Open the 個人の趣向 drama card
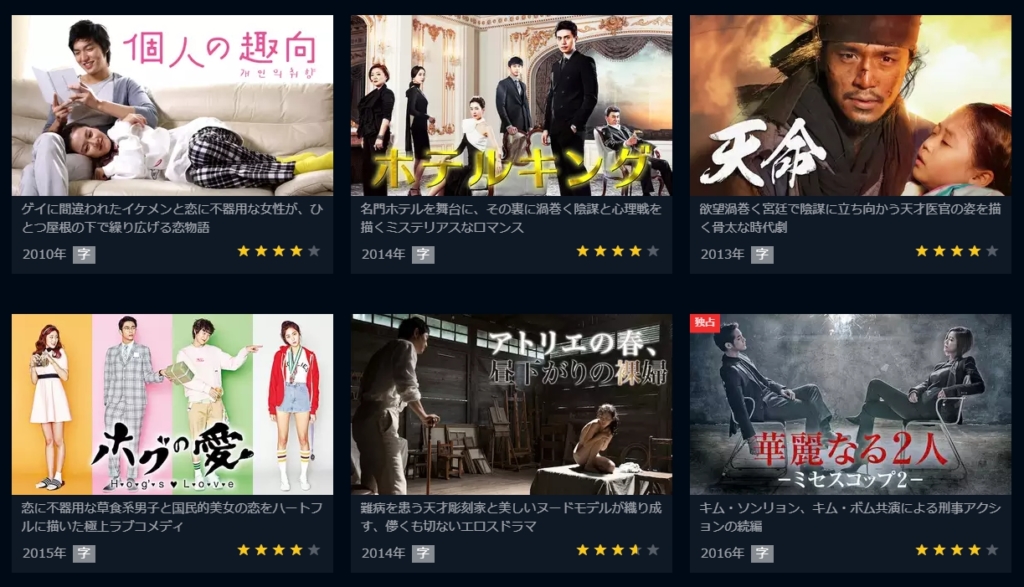Screen dimensions: 1024x587 point(172,105)
